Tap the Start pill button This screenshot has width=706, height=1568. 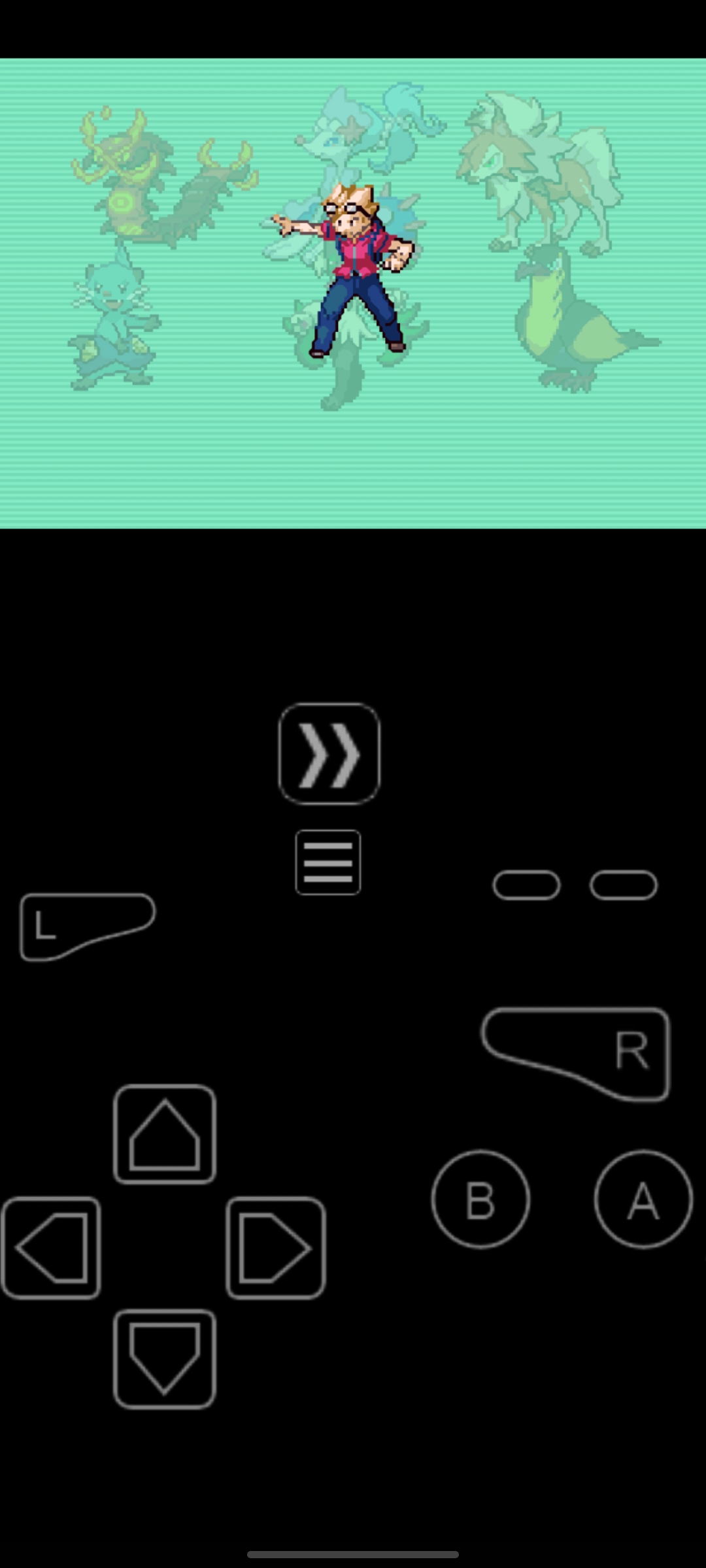tap(623, 885)
